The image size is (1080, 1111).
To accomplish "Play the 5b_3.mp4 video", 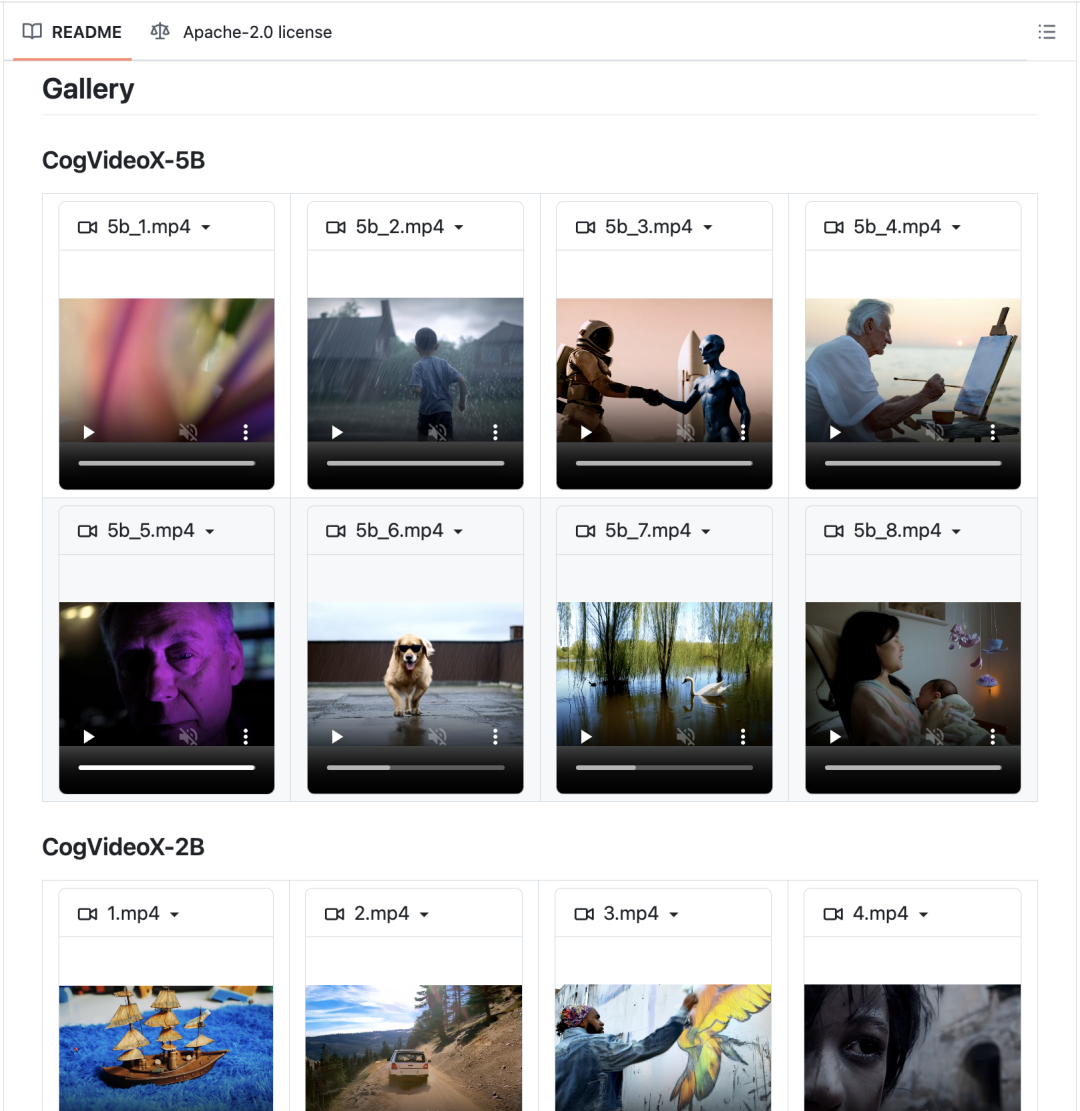I will click(586, 432).
